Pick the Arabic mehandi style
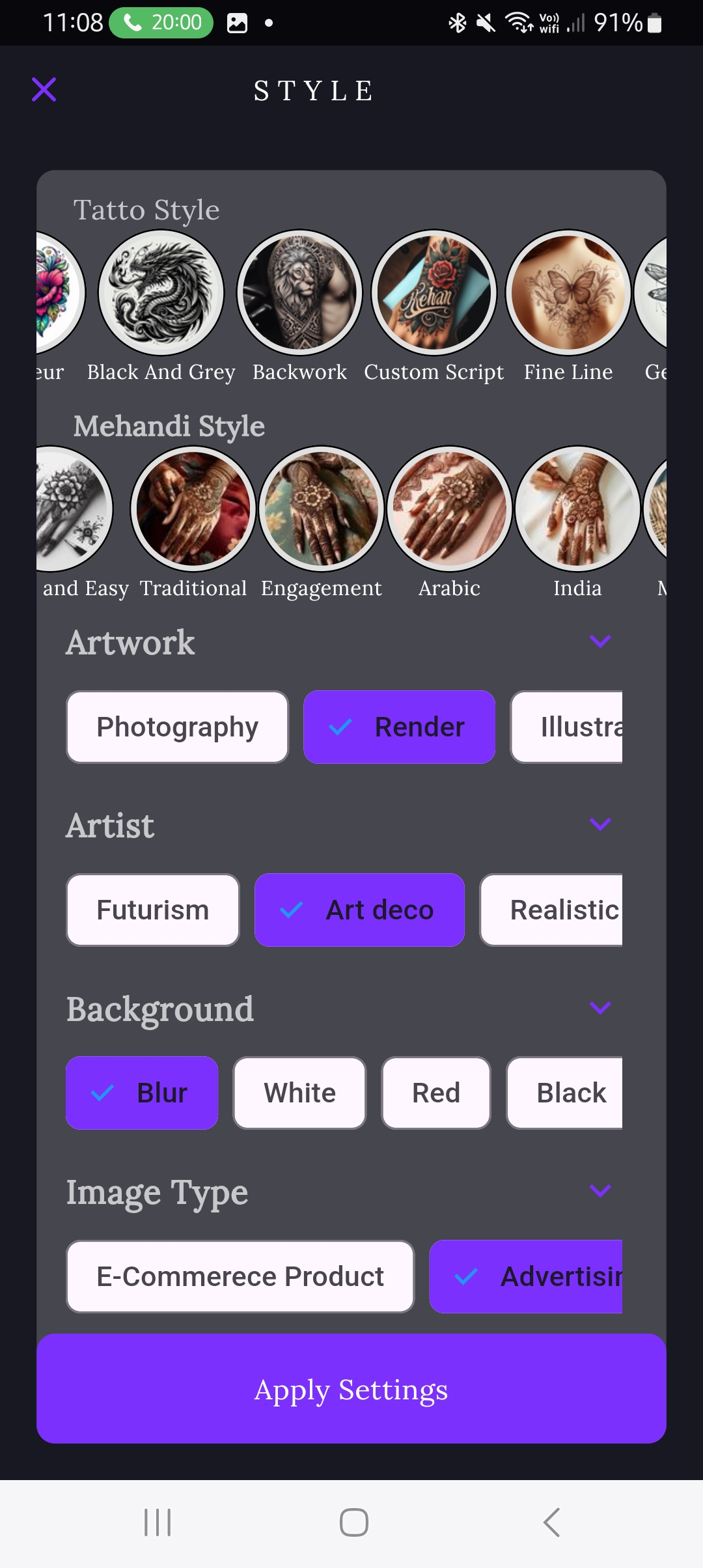Screen dimensions: 703x1568 (x=450, y=509)
